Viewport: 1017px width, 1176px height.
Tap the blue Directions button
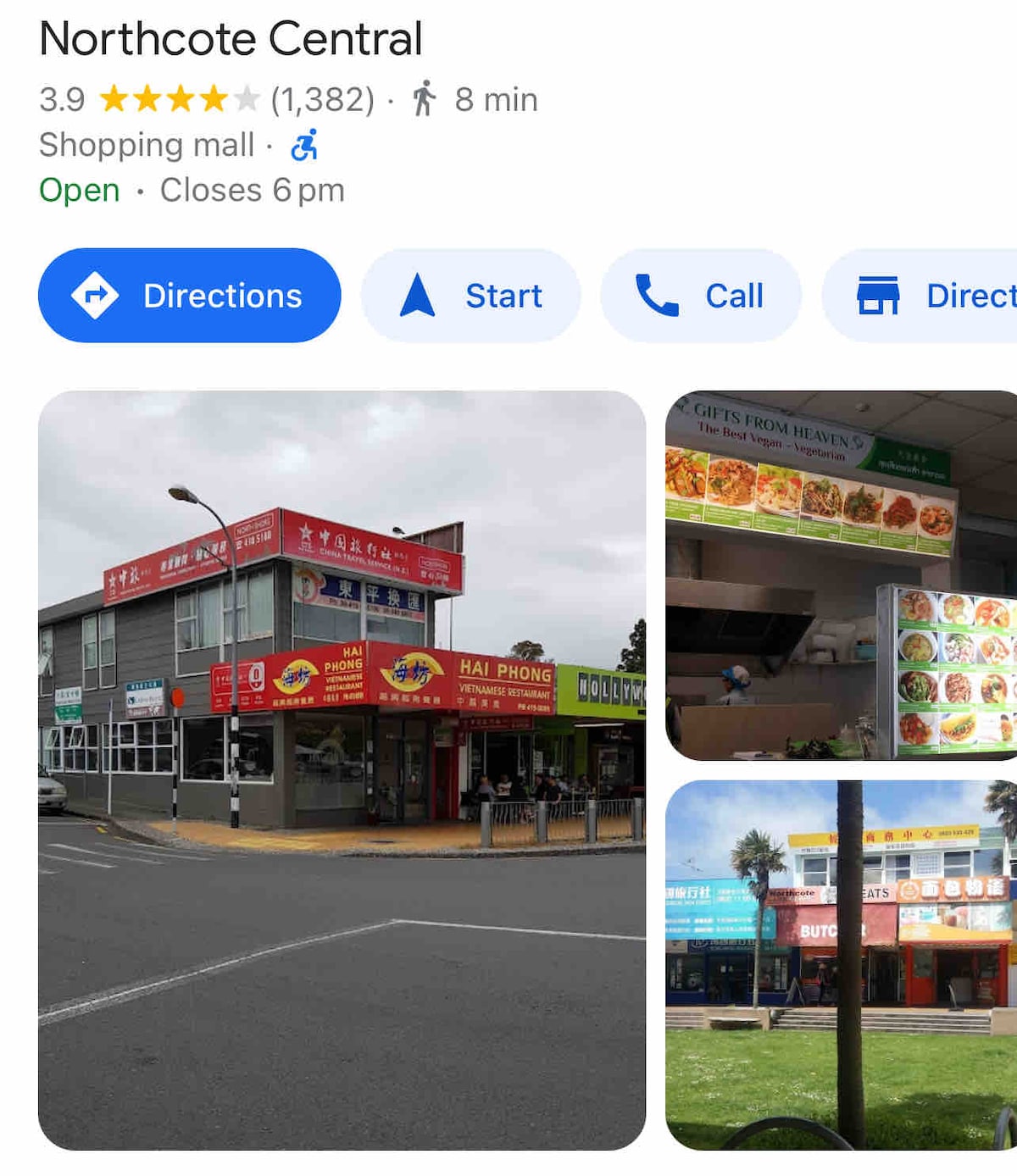pyautogui.click(x=189, y=296)
